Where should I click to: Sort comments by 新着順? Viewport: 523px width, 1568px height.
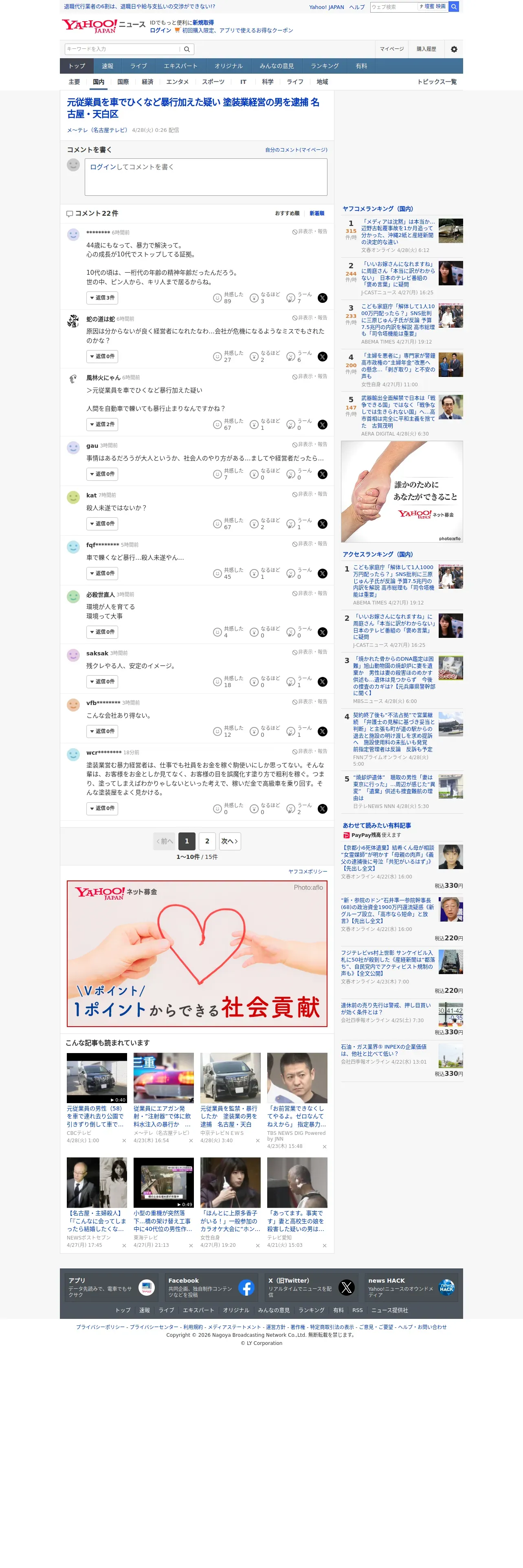point(316,214)
